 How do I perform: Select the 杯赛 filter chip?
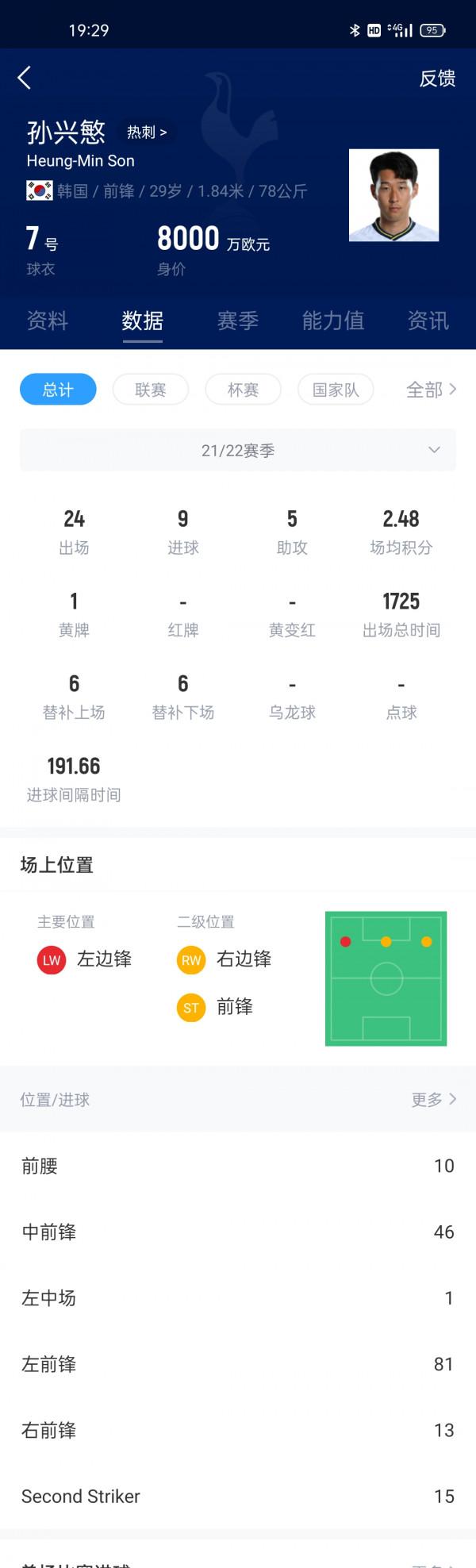tap(243, 390)
